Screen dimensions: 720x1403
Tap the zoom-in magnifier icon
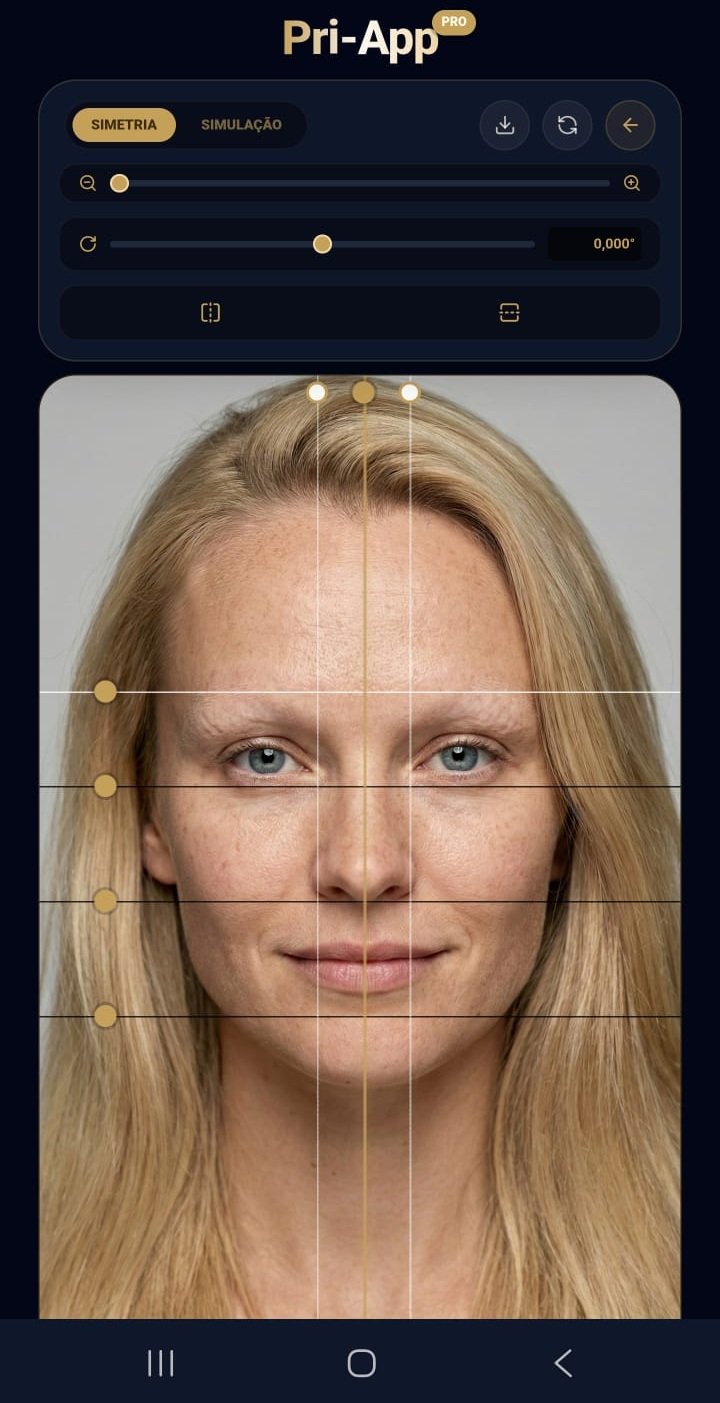coord(632,183)
